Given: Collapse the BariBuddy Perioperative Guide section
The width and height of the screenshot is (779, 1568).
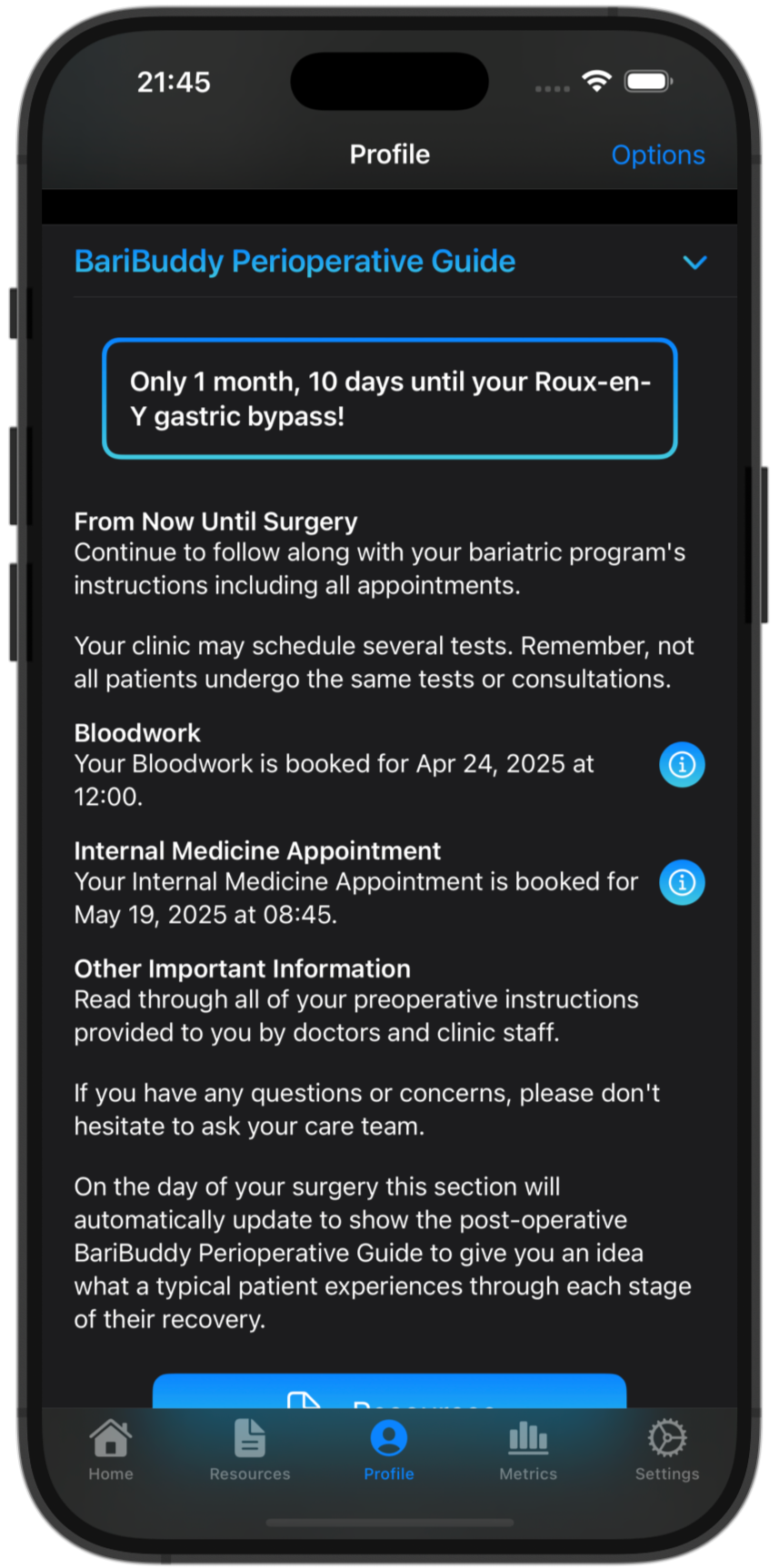Looking at the screenshot, I should point(694,263).
